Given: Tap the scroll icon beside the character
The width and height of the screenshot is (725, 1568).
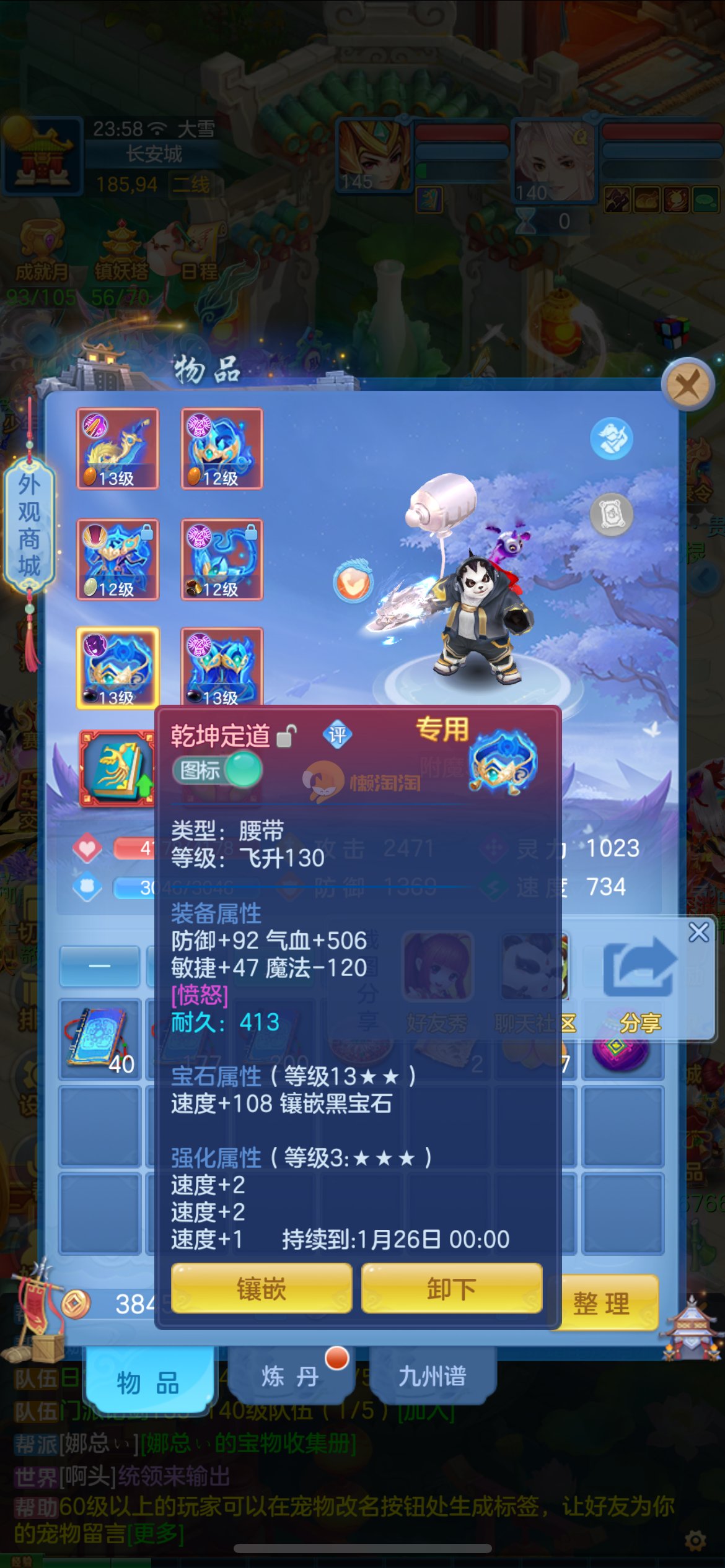Looking at the screenshot, I should coord(611,514).
